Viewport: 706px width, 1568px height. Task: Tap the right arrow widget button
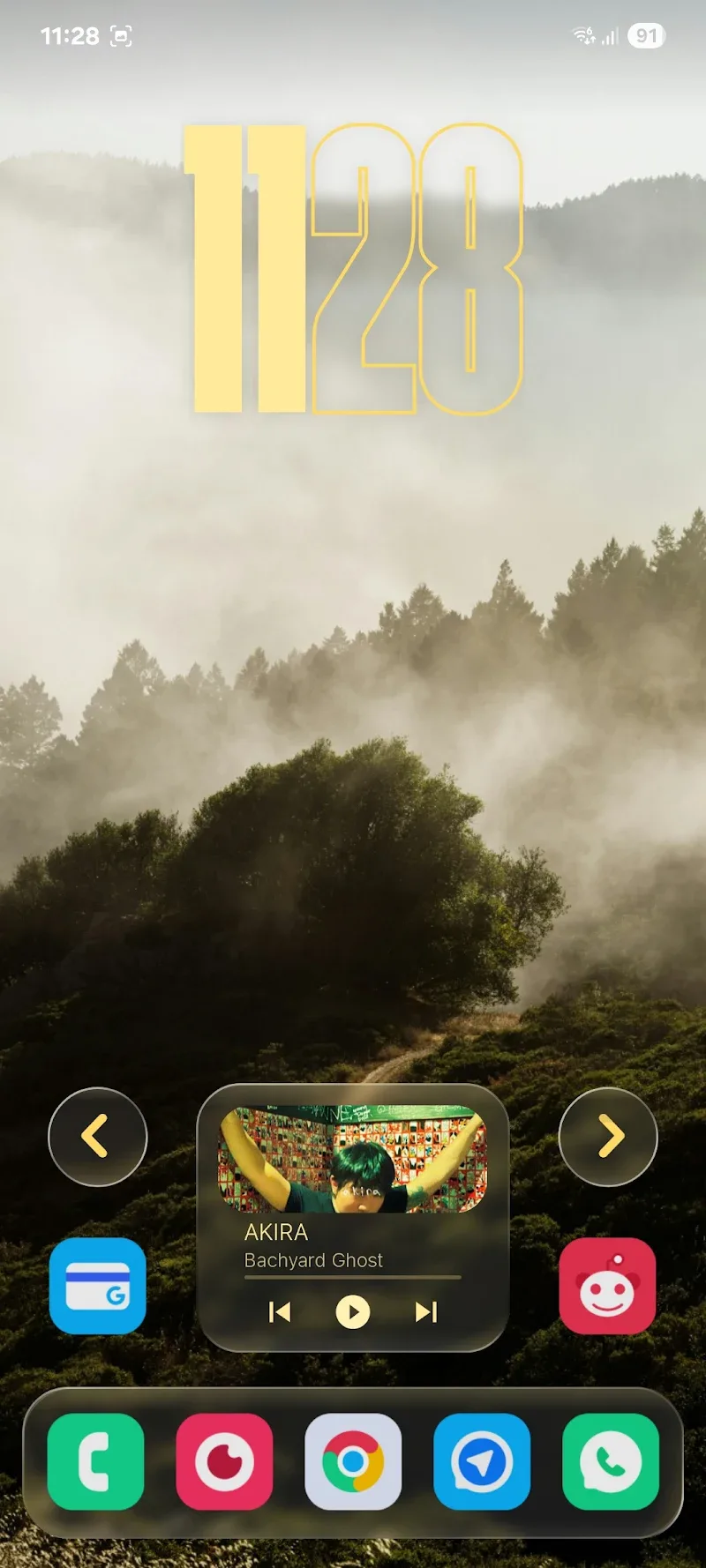click(x=608, y=1136)
